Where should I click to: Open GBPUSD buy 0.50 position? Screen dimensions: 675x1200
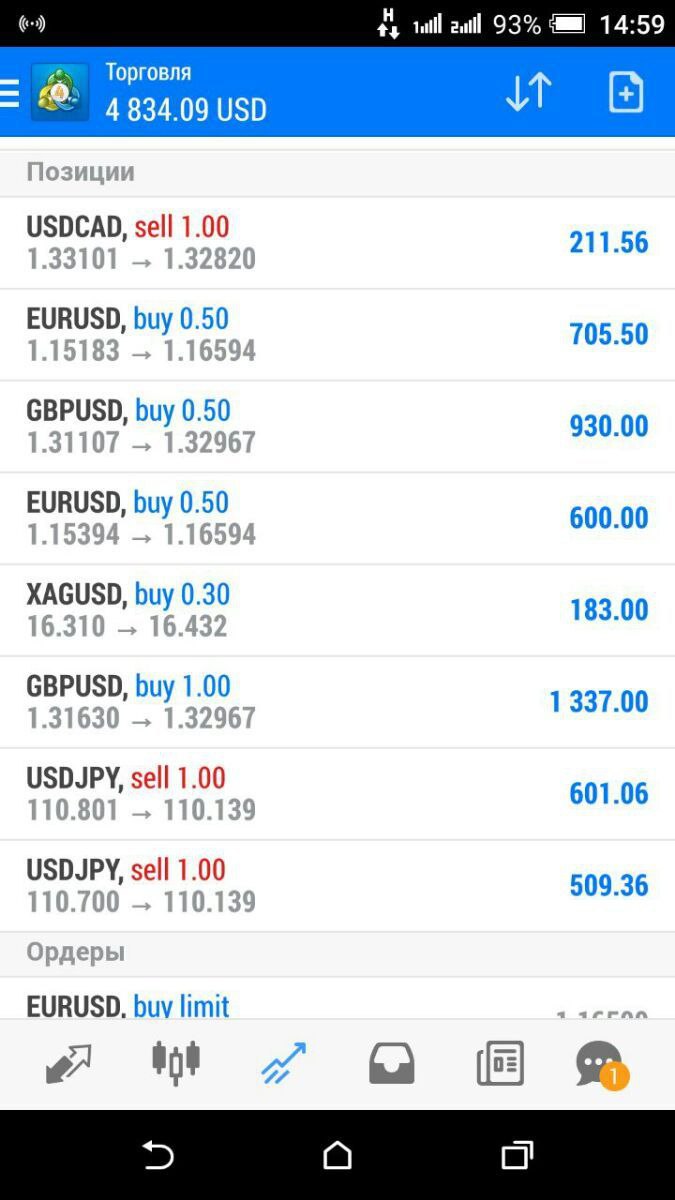pos(337,427)
